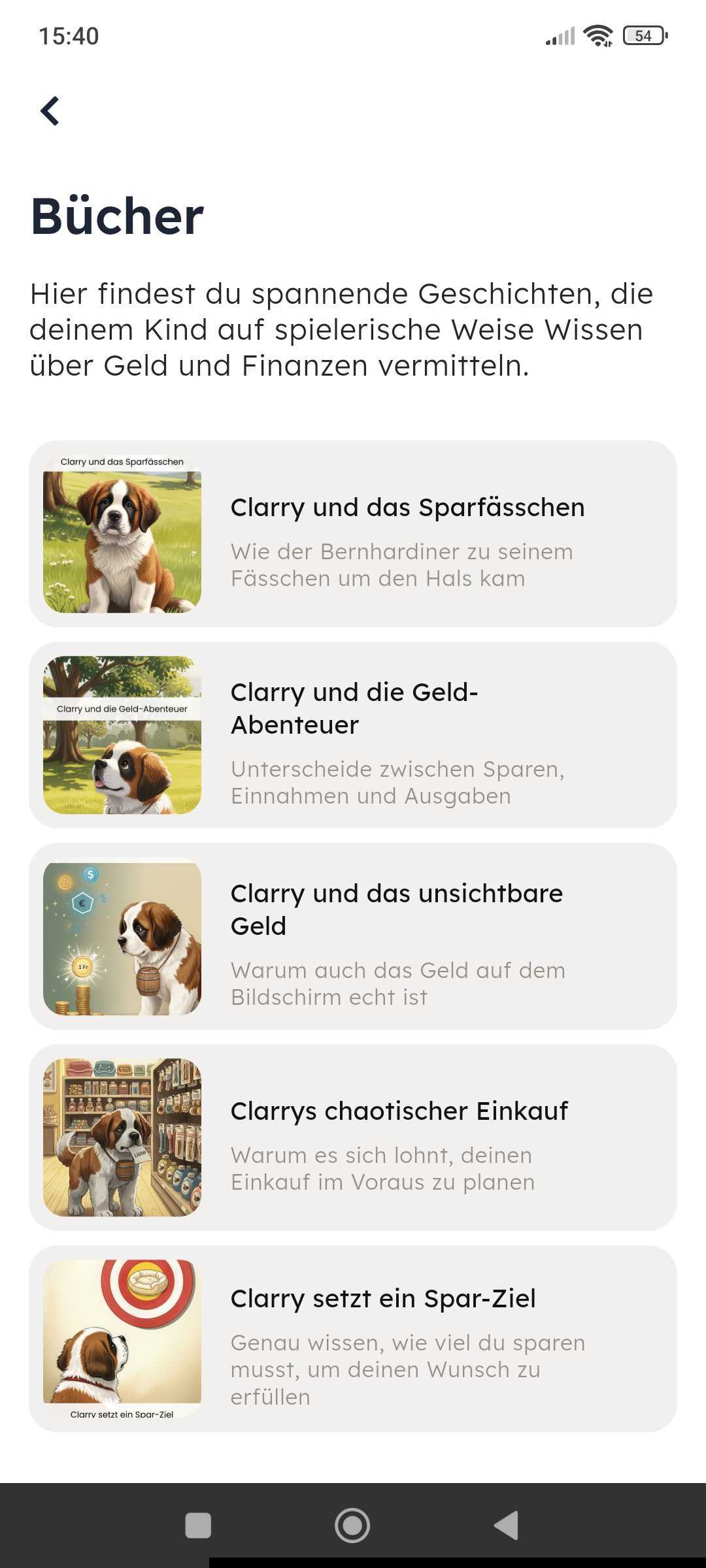Go back using the top arrow
The height and width of the screenshot is (1568, 706).
(x=50, y=110)
